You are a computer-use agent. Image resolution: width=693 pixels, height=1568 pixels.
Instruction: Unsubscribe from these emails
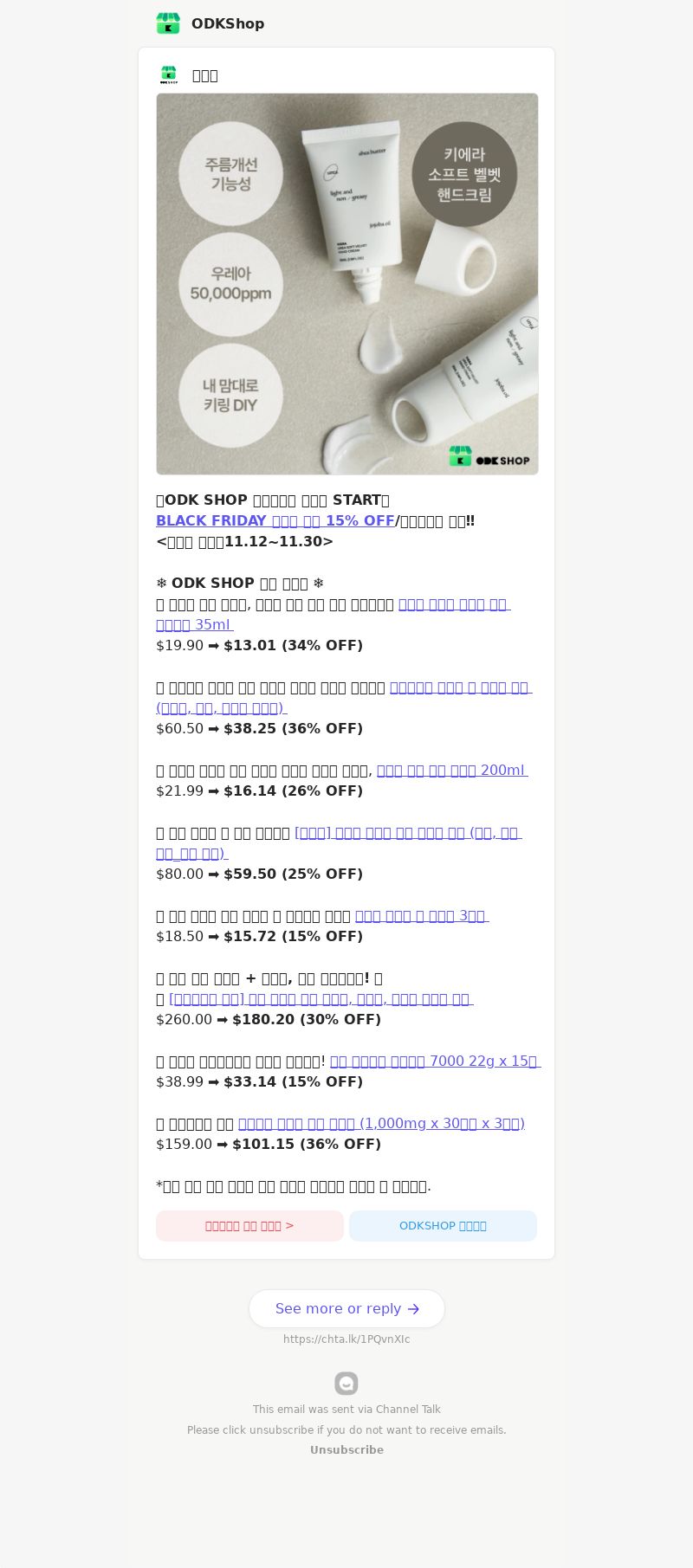(346, 1450)
